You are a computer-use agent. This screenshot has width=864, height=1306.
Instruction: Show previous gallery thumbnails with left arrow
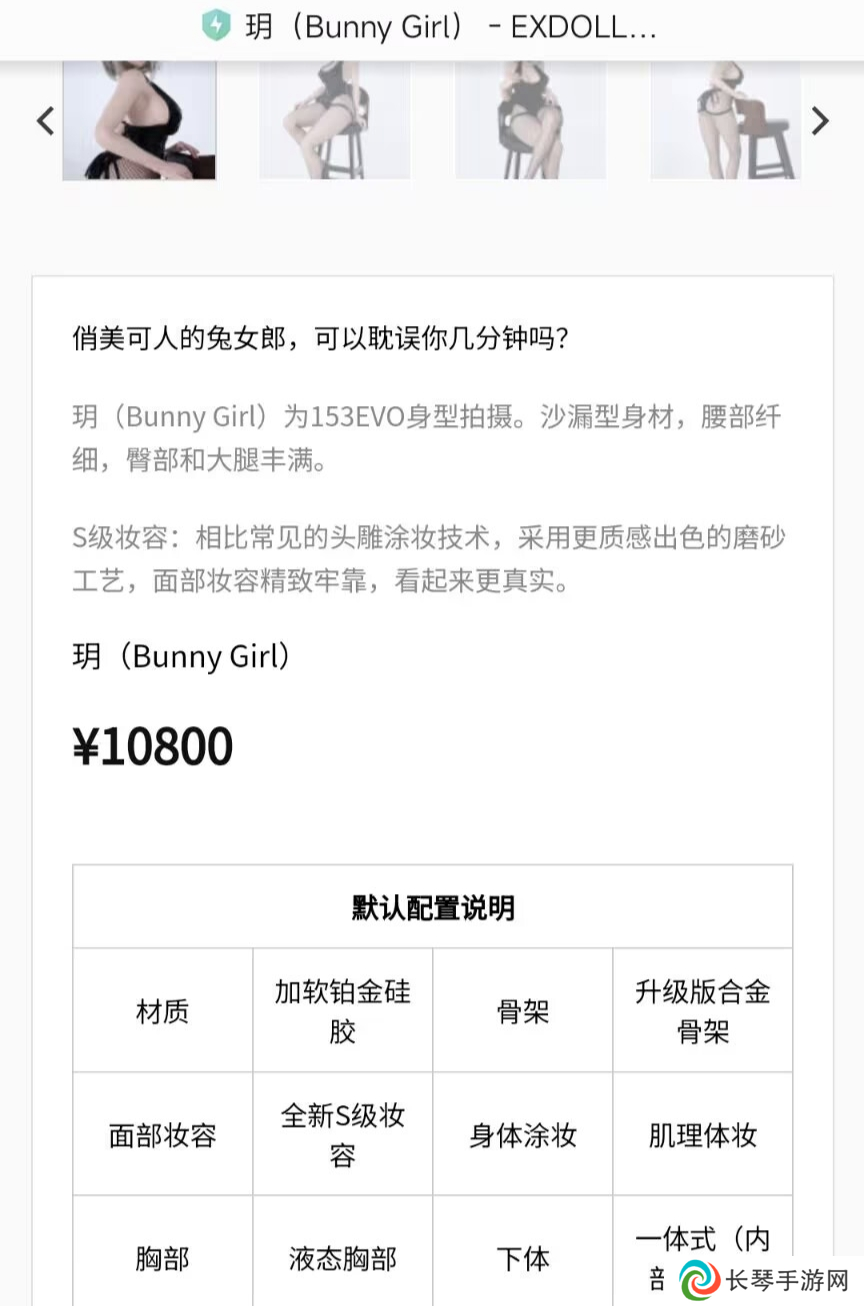point(45,122)
